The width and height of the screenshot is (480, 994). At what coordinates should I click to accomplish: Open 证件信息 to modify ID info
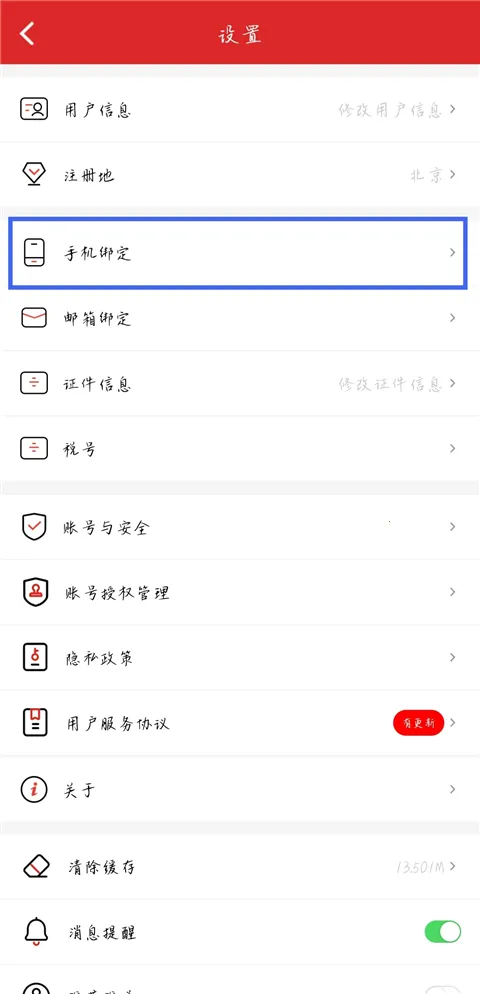click(x=240, y=383)
